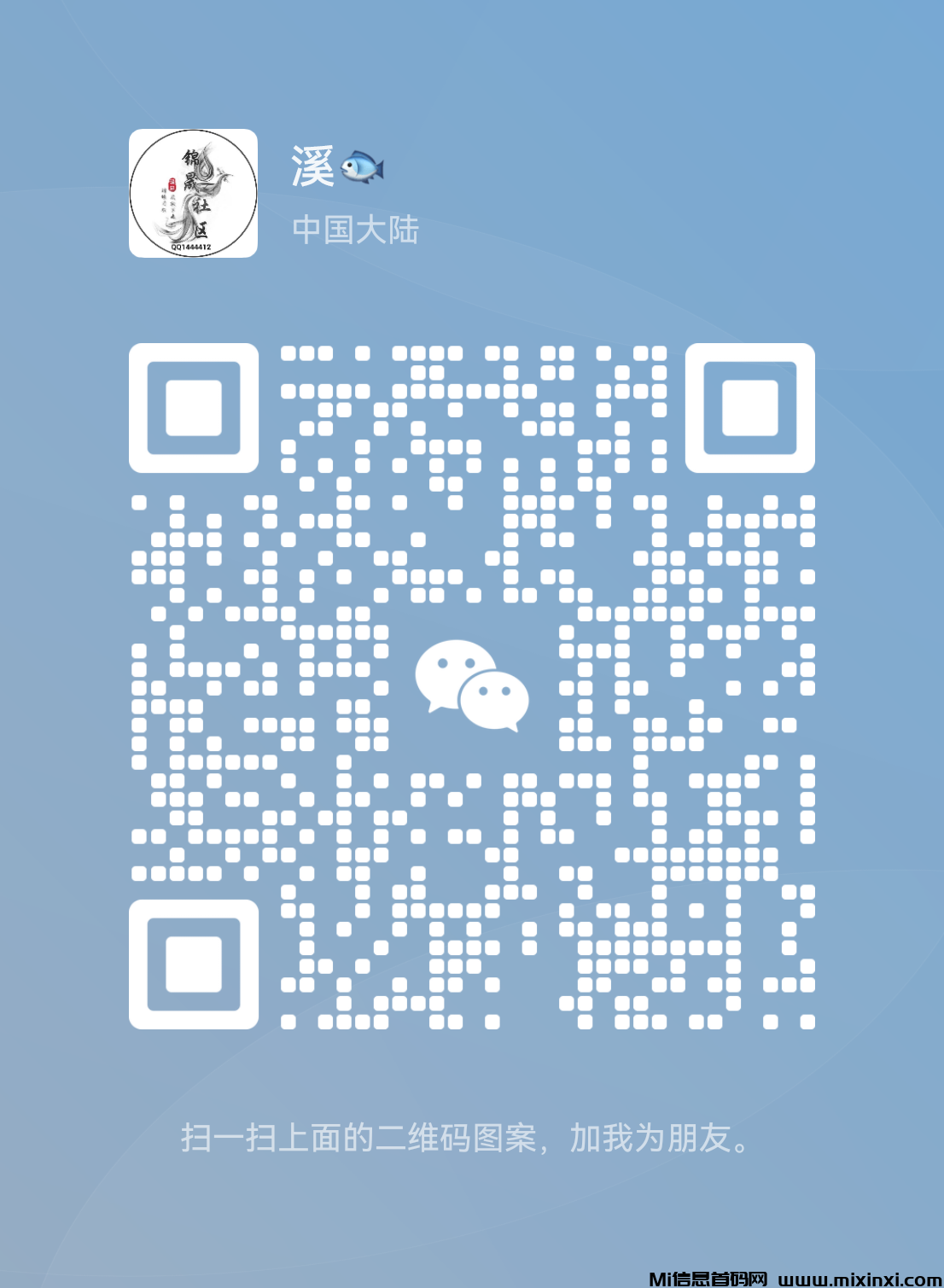The image size is (944, 1288).
Task: Tap the 锦晟社区 avatar image
Action: point(193,193)
